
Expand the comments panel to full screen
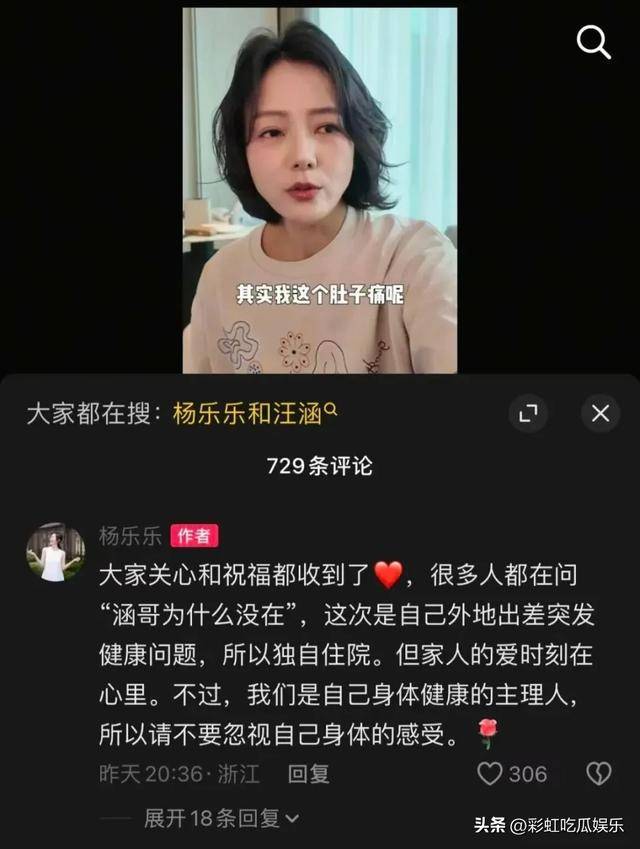click(x=529, y=413)
